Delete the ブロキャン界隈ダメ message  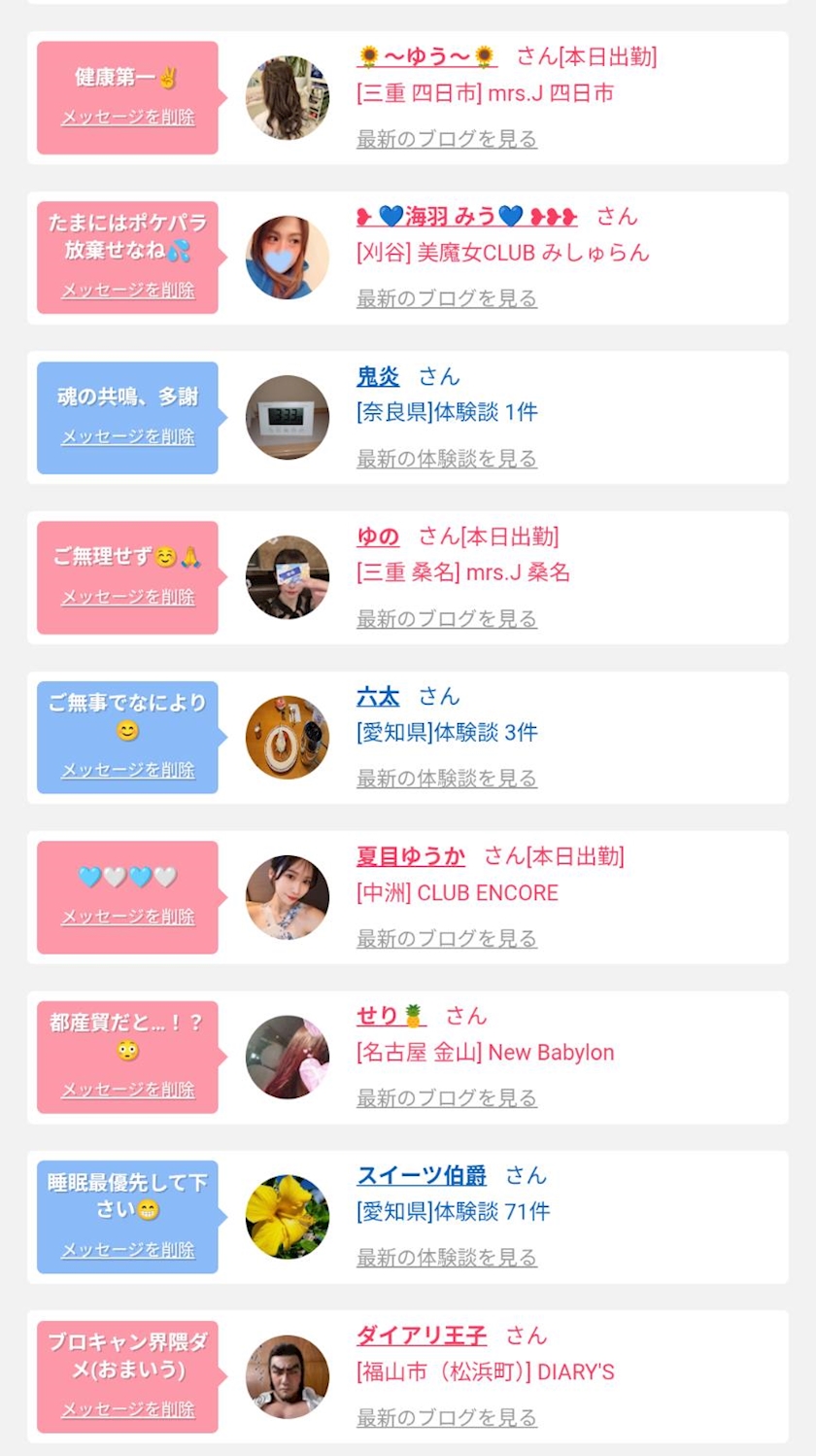pyautogui.click(x=128, y=1410)
